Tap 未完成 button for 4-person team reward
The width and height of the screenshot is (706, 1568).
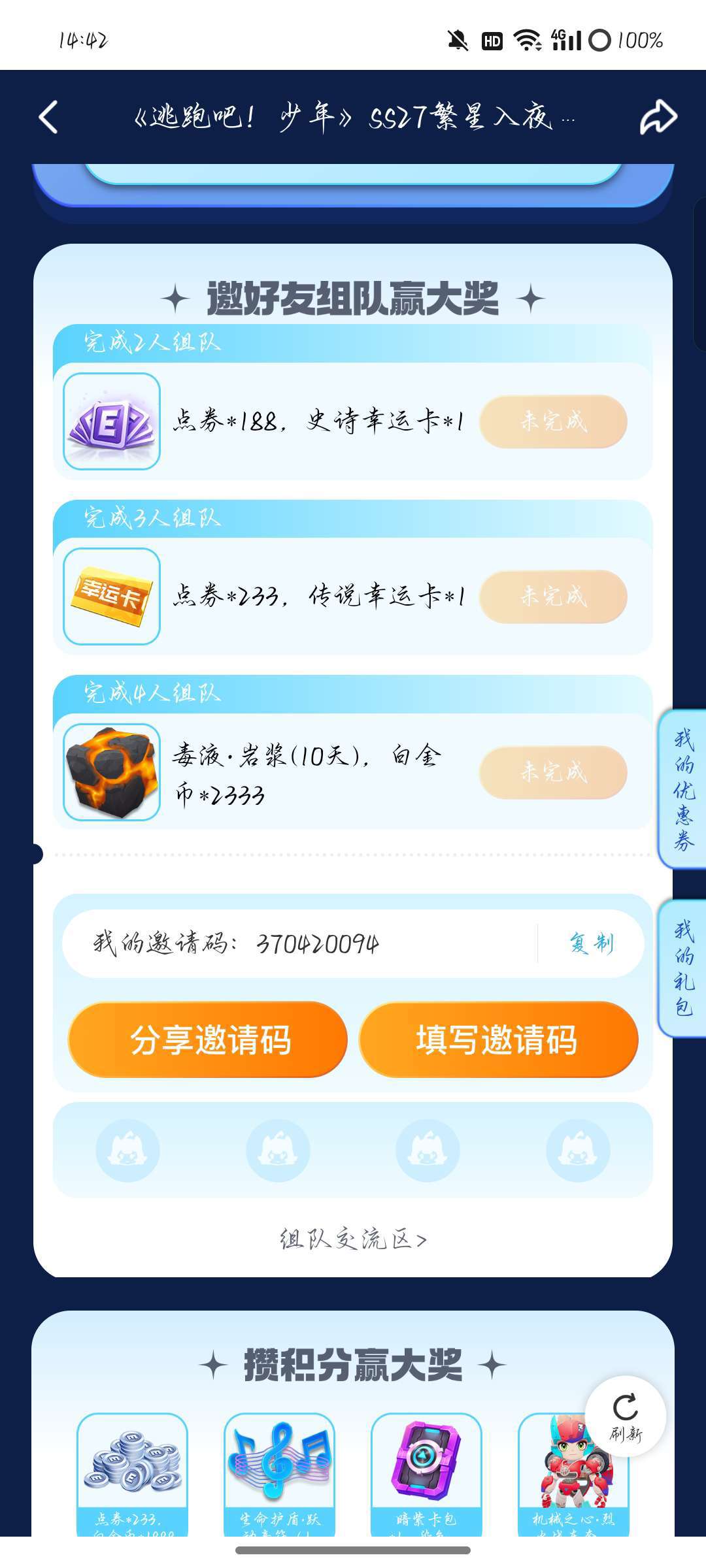[553, 772]
